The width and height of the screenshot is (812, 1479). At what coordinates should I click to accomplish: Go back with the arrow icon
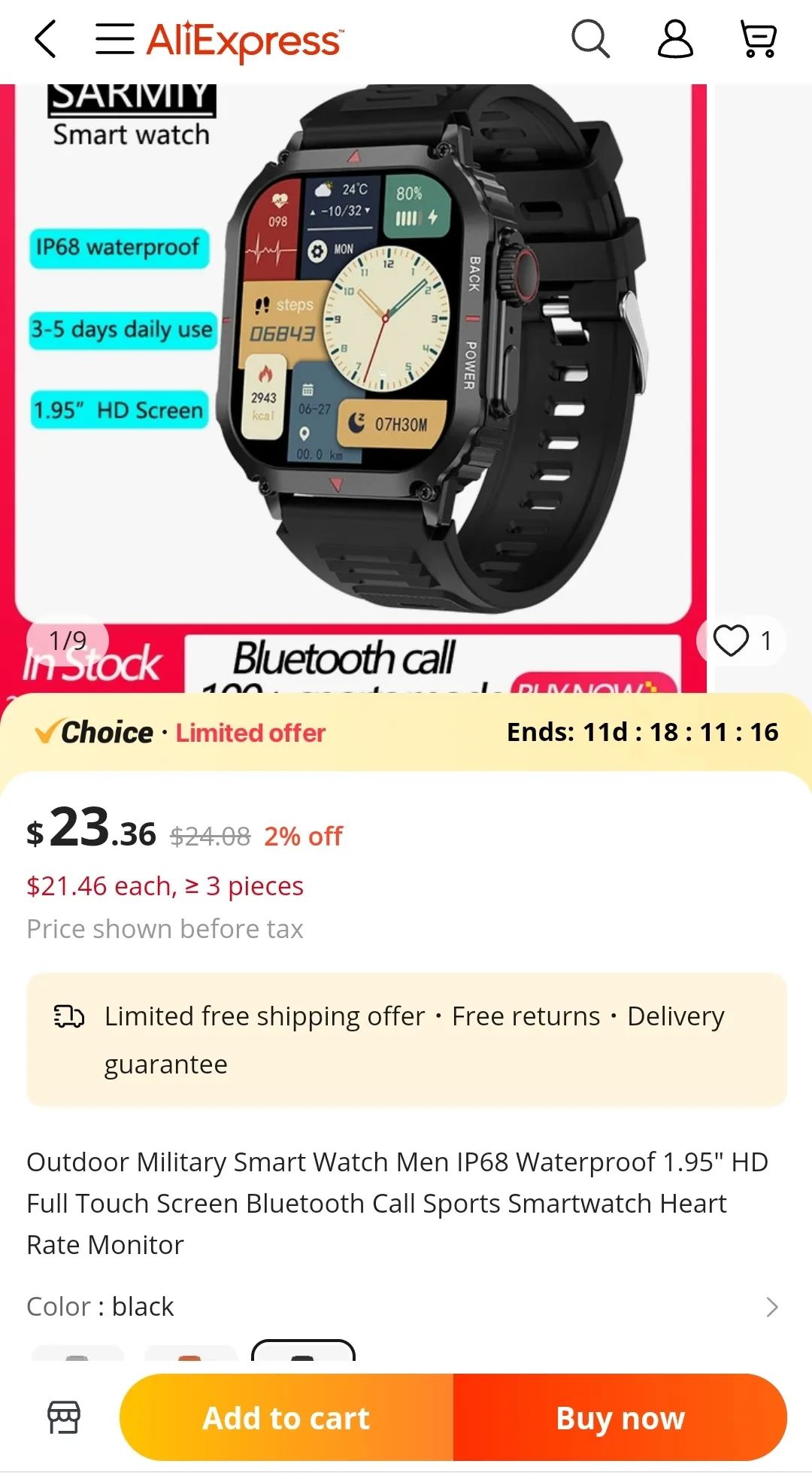[46, 39]
